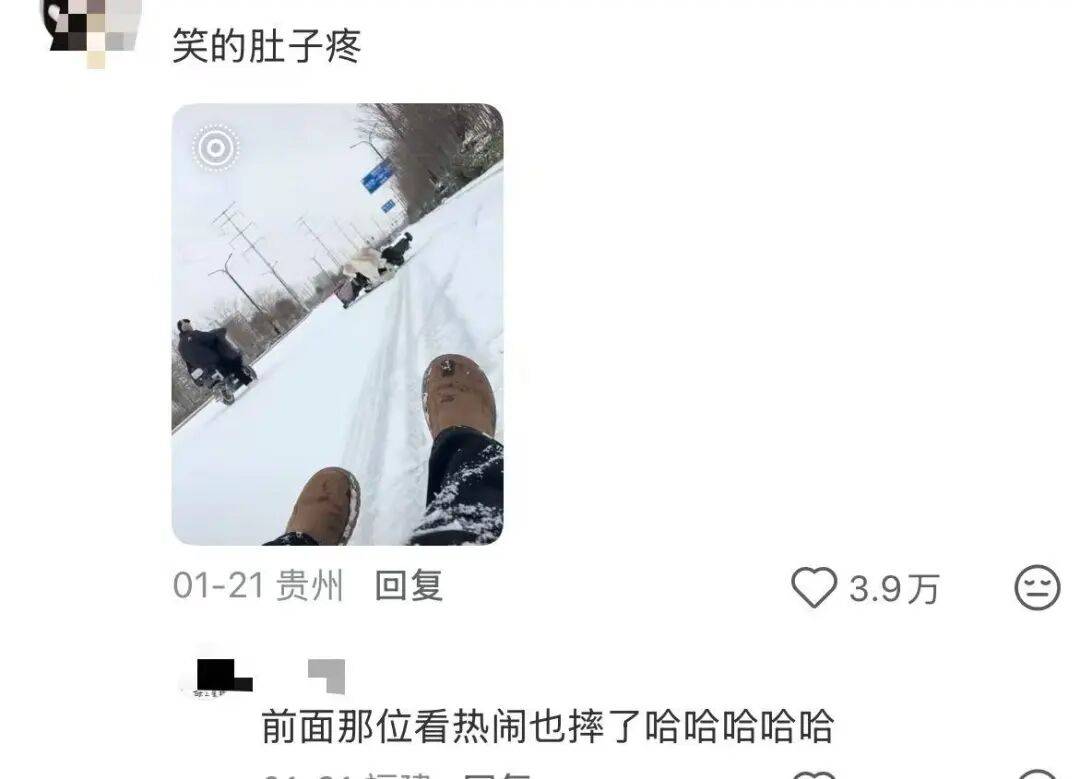Like the comment with 3.9万 likes

point(813,588)
